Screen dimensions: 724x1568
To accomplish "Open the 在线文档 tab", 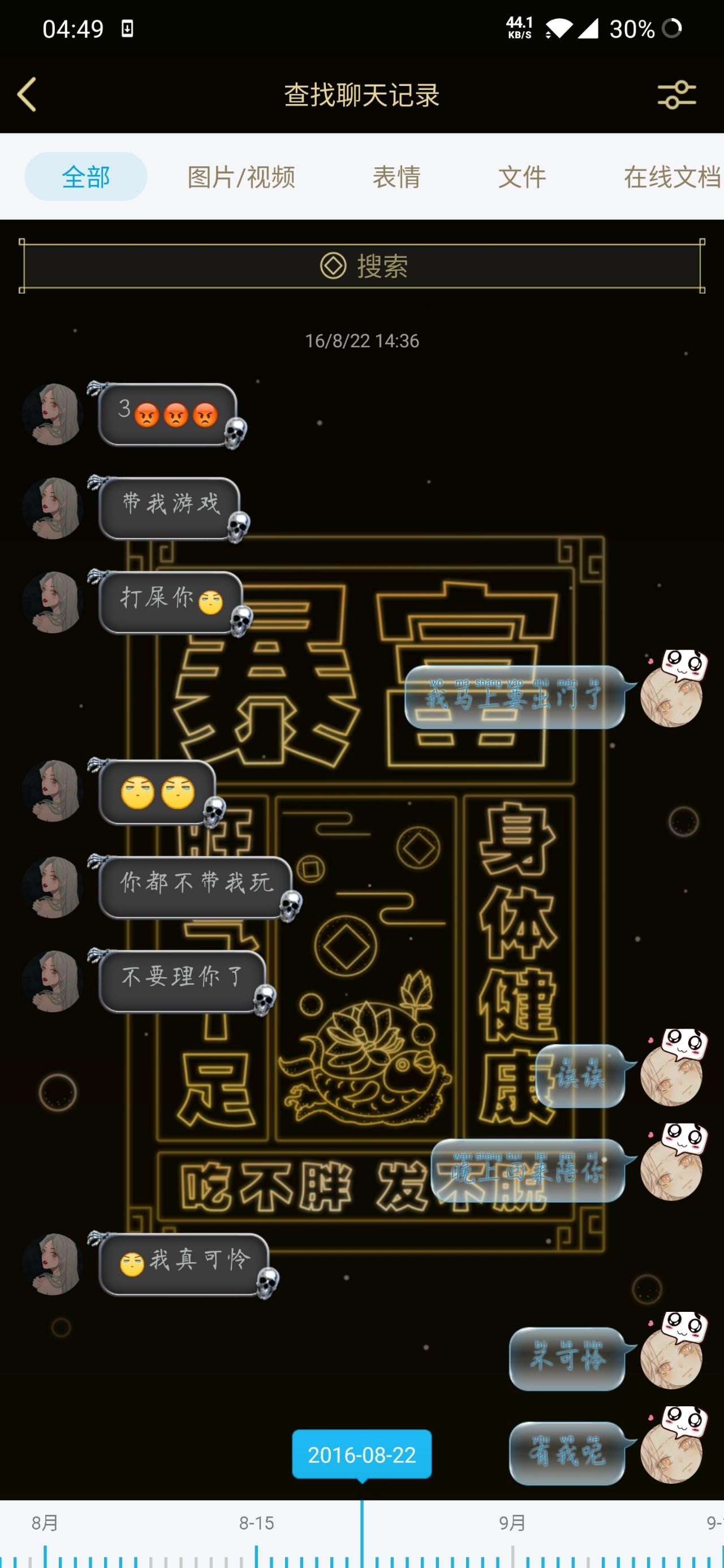I will 671,177.
